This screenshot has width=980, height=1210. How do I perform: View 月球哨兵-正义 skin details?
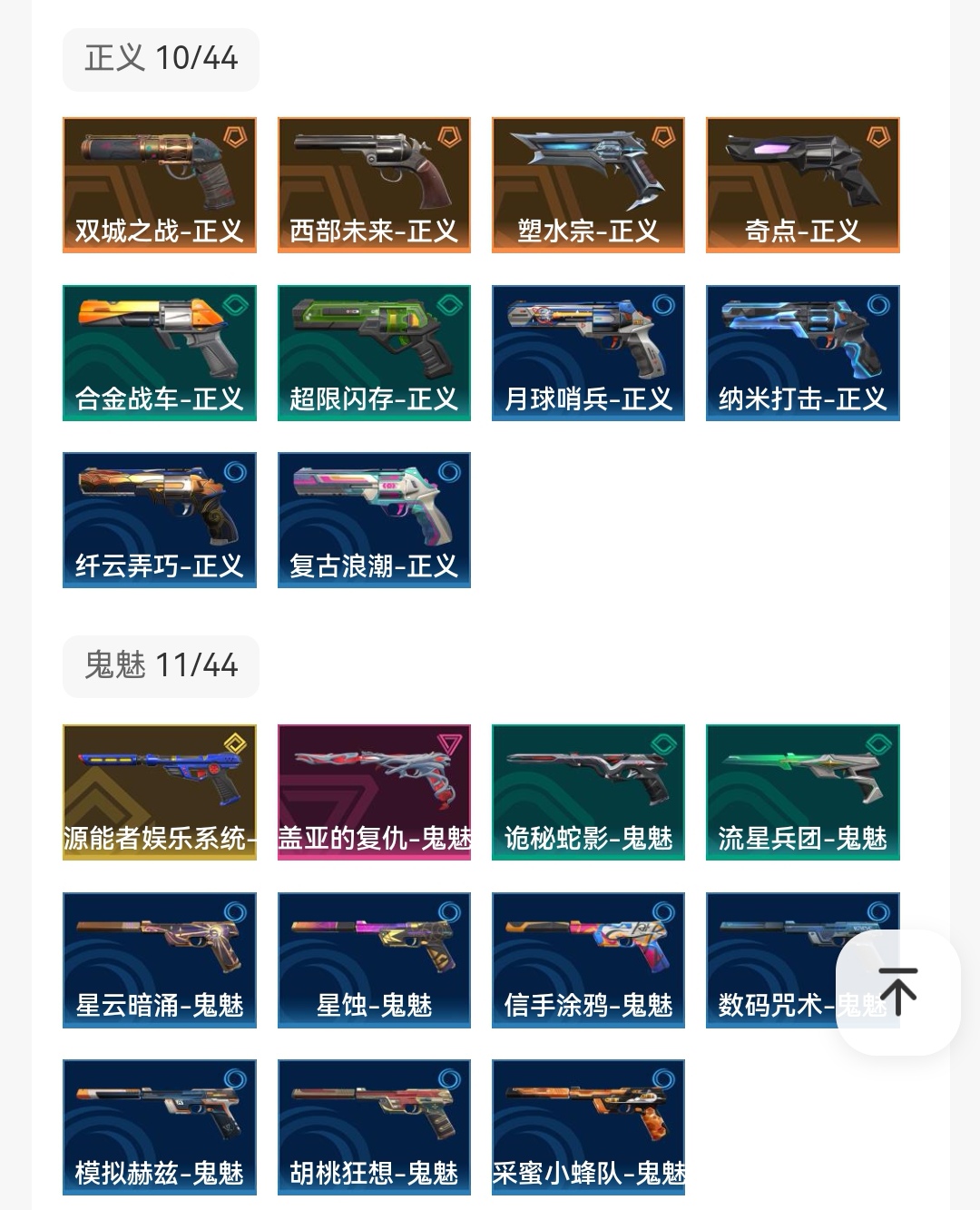coord(588,352)
